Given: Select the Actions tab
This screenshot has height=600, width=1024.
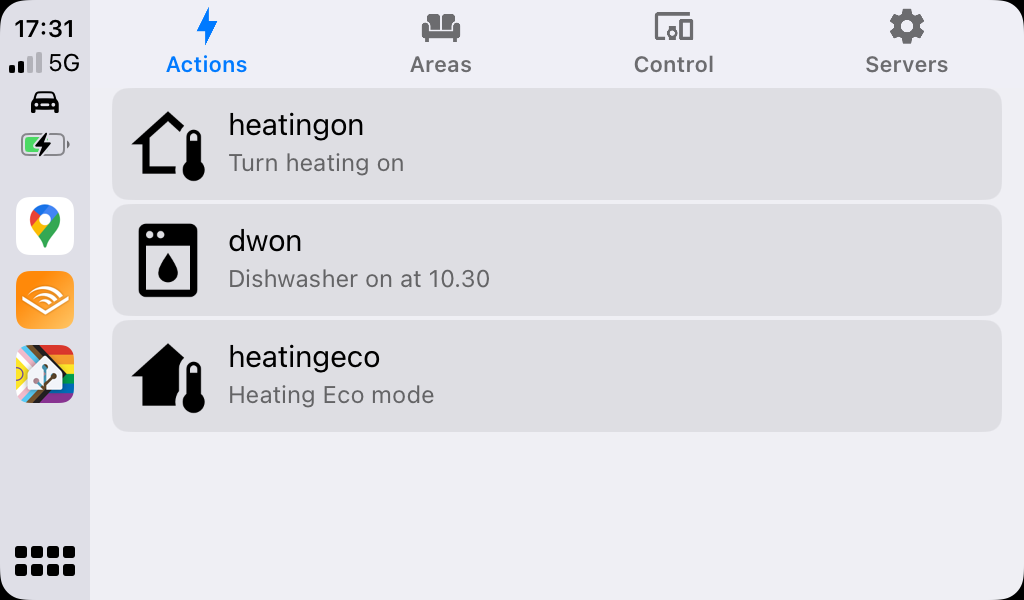Looking at the screenshot, I should click(206, 43).
